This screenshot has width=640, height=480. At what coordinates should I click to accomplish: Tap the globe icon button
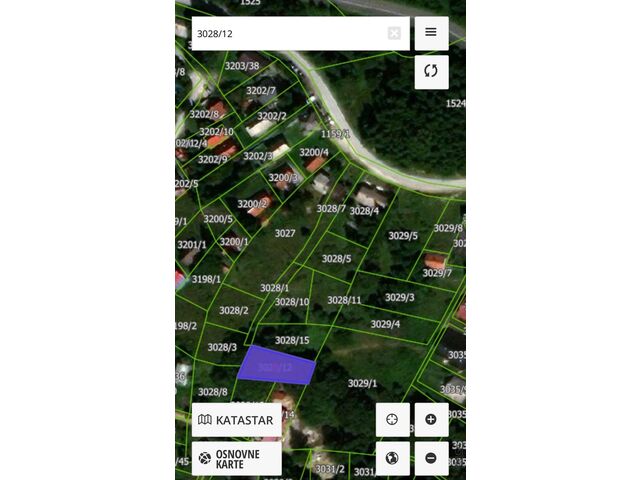pyautogui.click(x=392, y=458)
